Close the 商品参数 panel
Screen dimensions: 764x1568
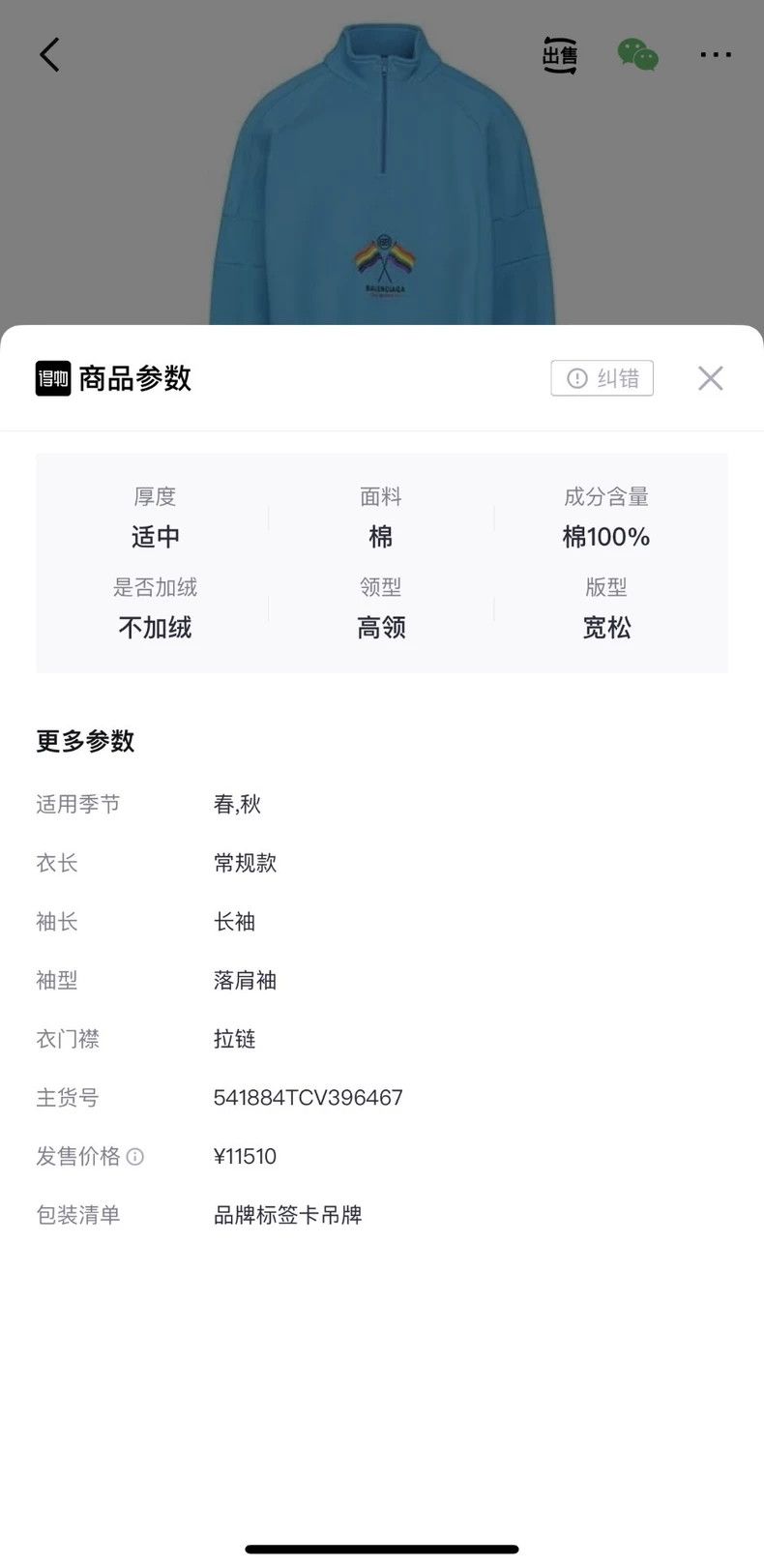point(711,378)
